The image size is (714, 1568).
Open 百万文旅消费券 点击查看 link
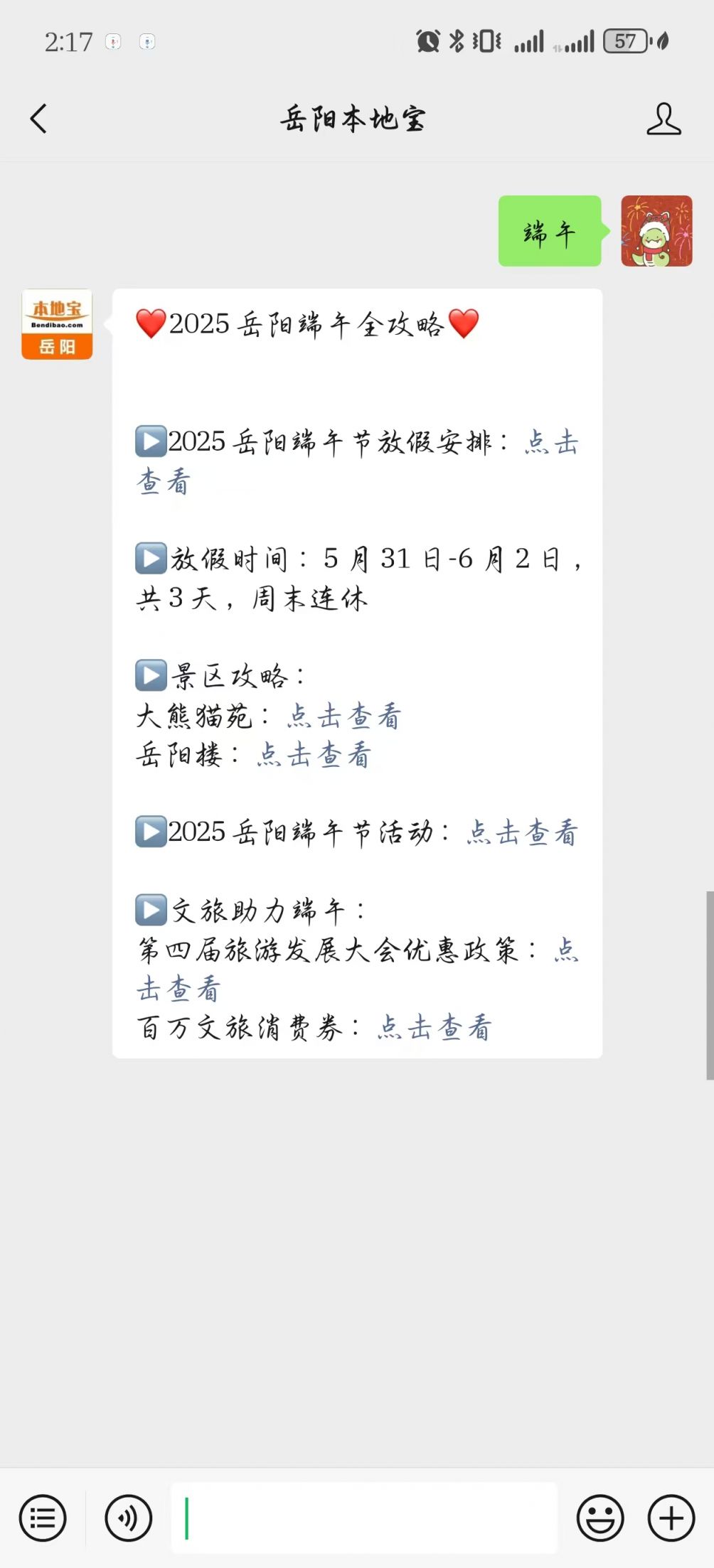point(434,1027)
